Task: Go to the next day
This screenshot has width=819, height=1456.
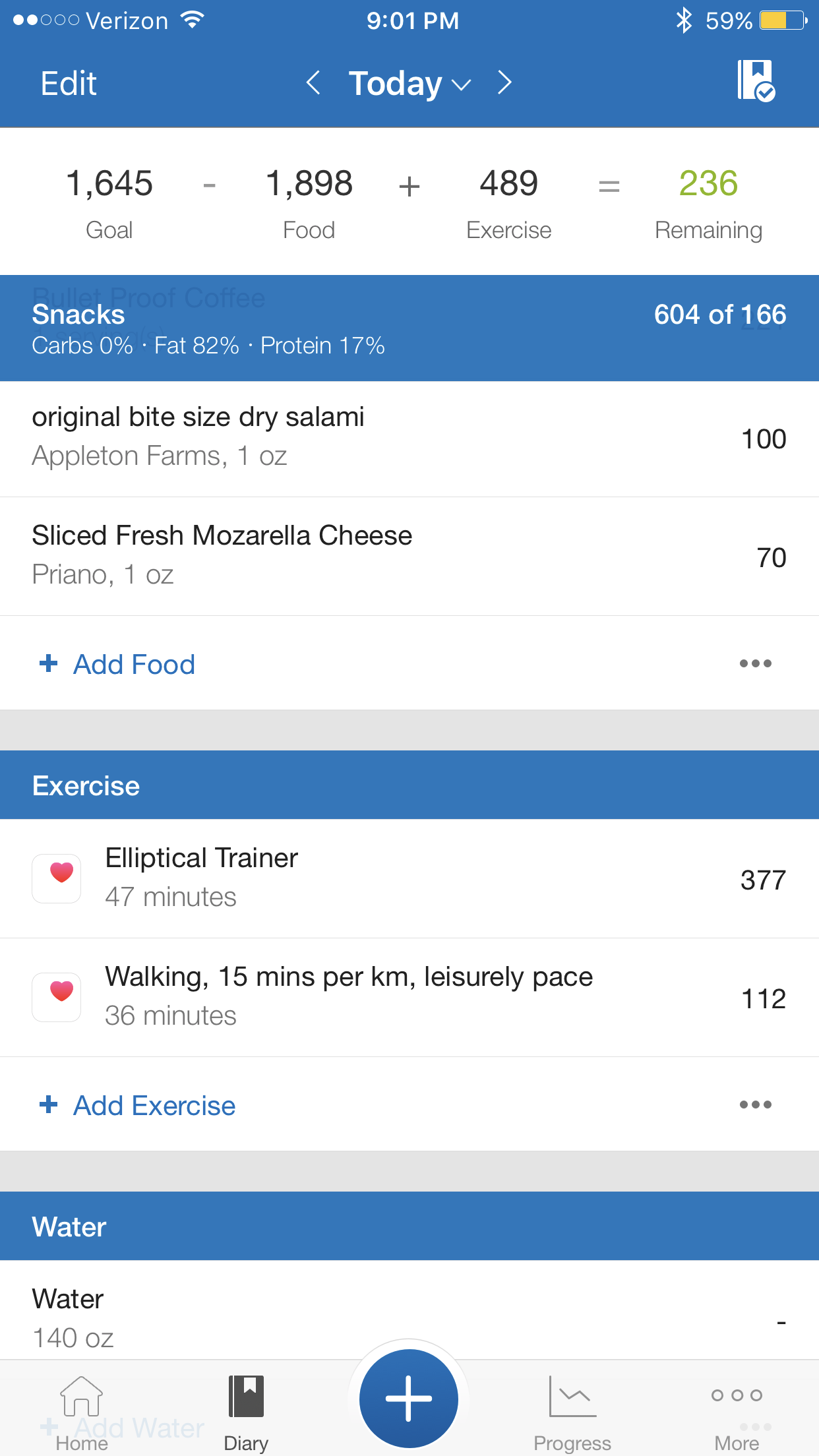Action: tap(504, 83)
